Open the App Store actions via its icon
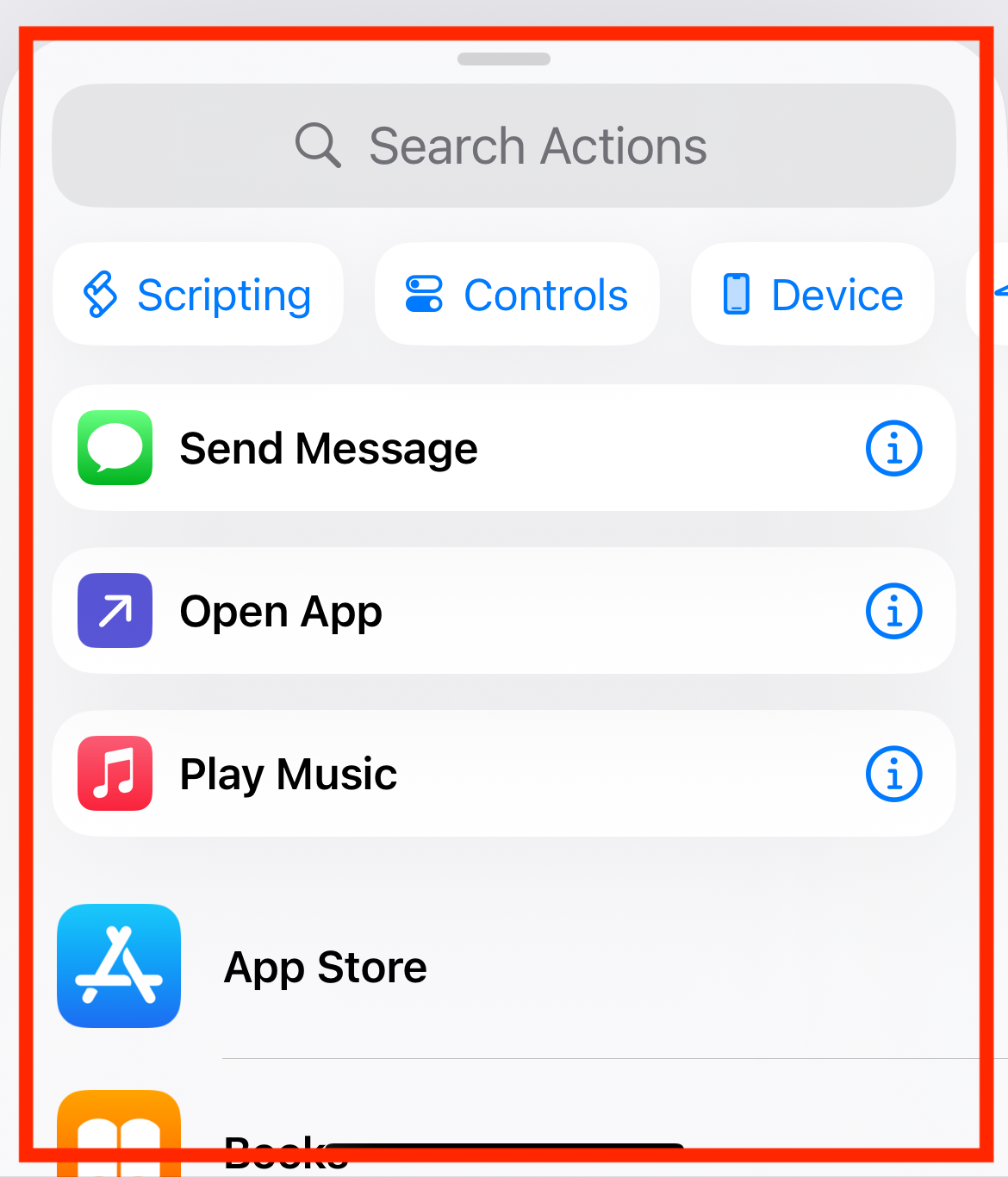The height and width of the screenshot is (1177, 1008). pyautogui.click(x=119, y=965)
